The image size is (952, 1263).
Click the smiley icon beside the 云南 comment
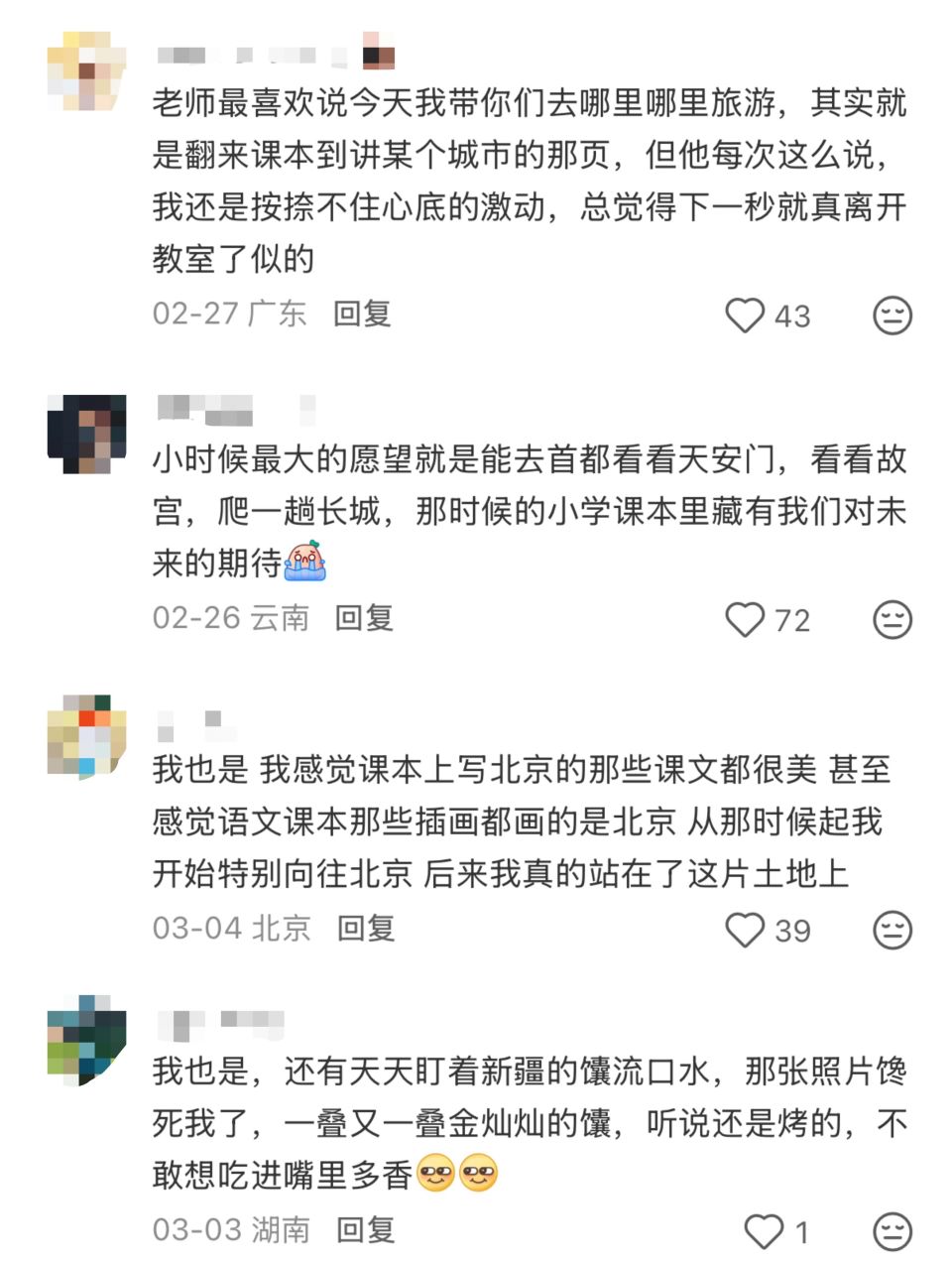coord(893,620)
